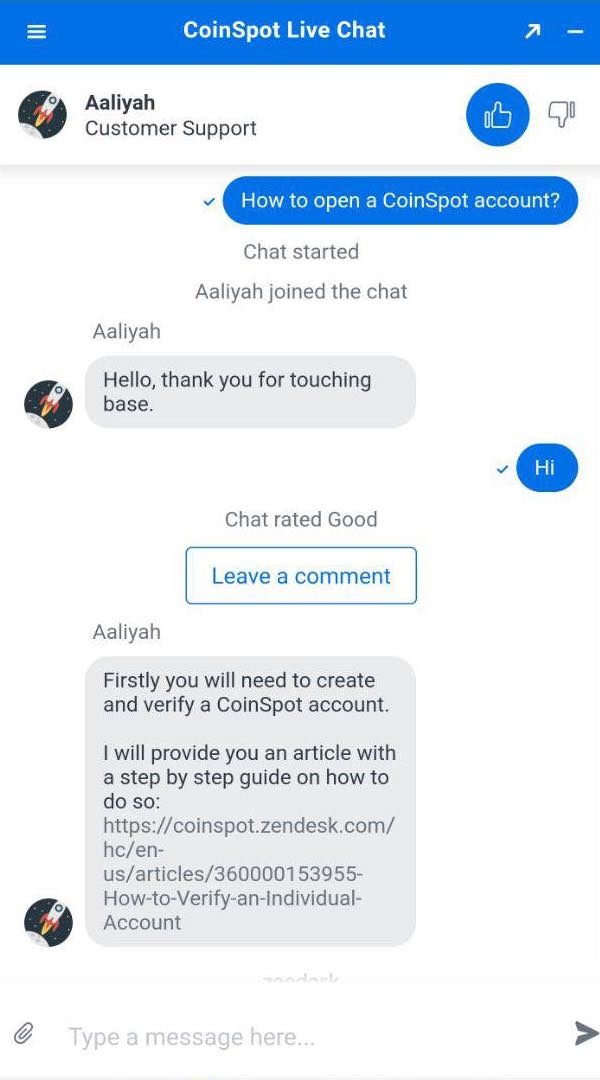Focus the message input field
The width and height of the screenshot is (600, 1080).
[300, 1037]
